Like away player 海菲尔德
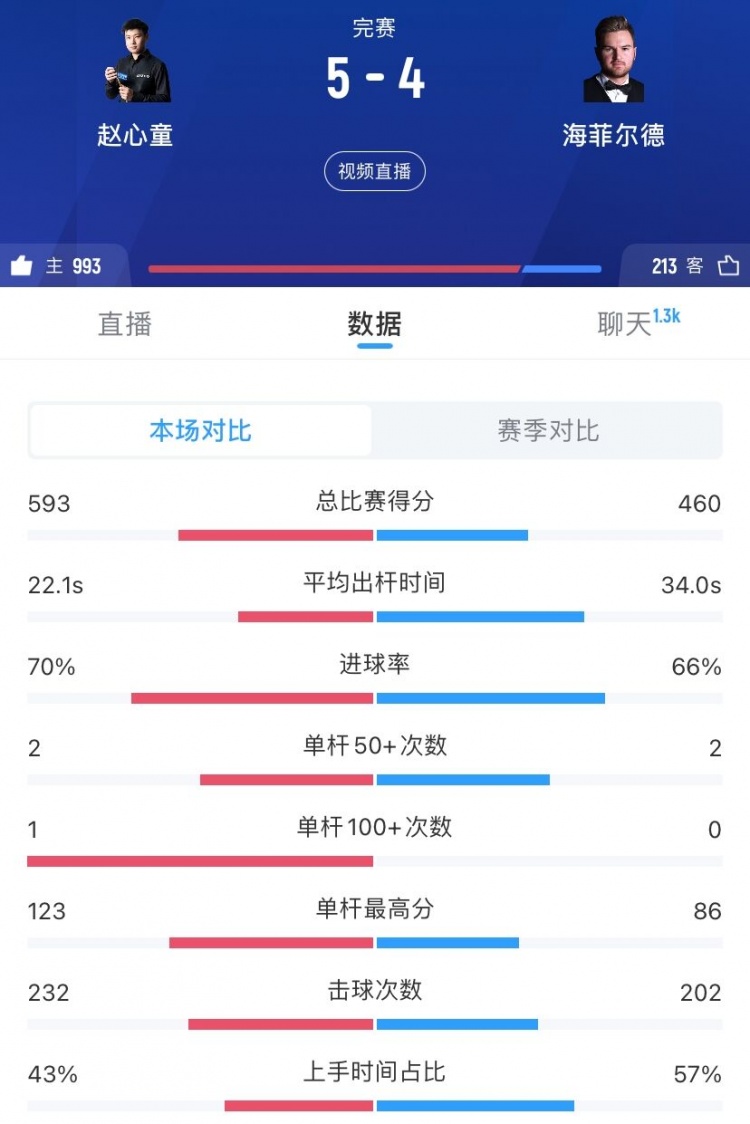This screenshot has height=1124, width=750. [x=728, y=265]
